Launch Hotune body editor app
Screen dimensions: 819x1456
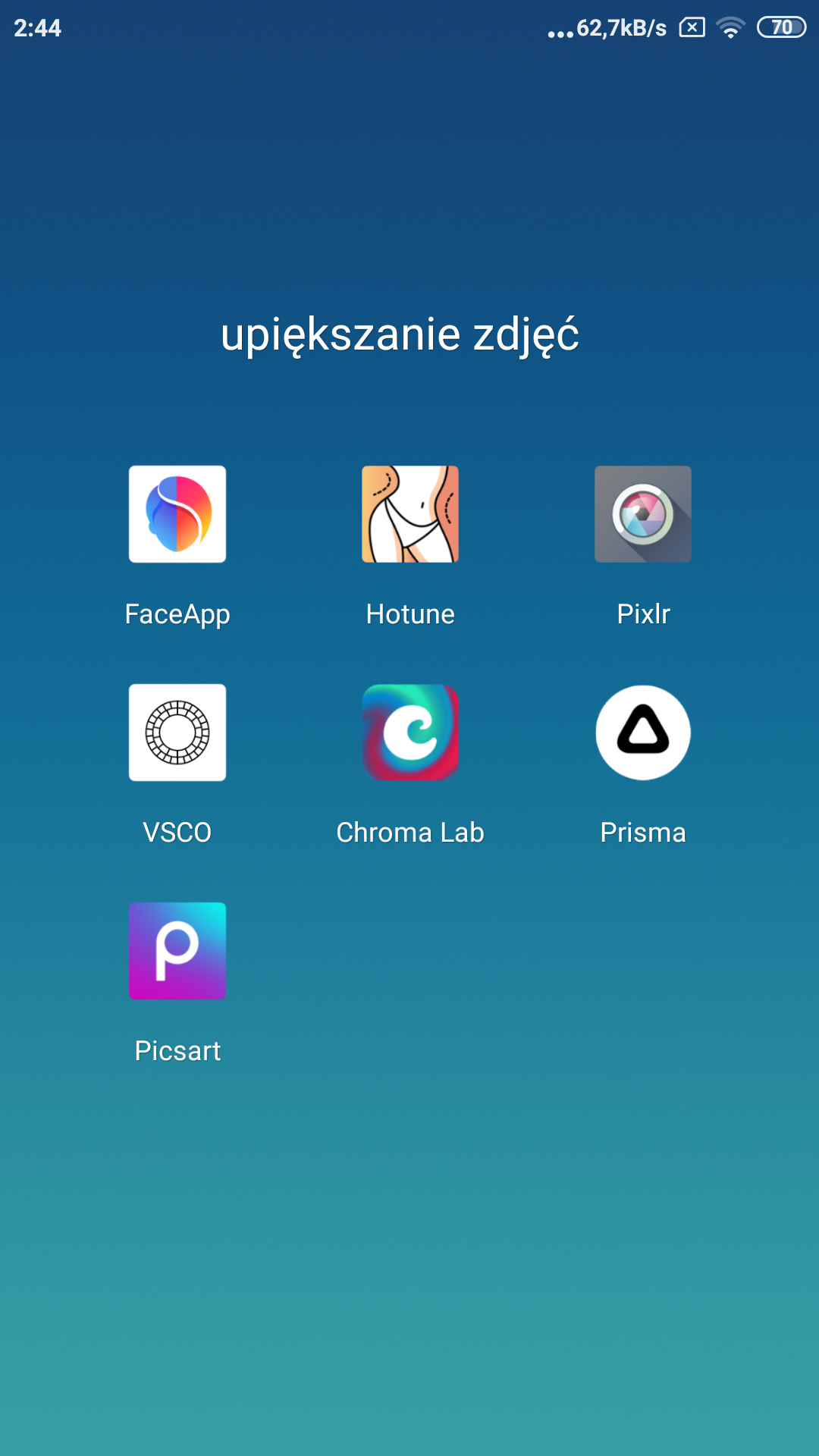[x=409, y=514]
